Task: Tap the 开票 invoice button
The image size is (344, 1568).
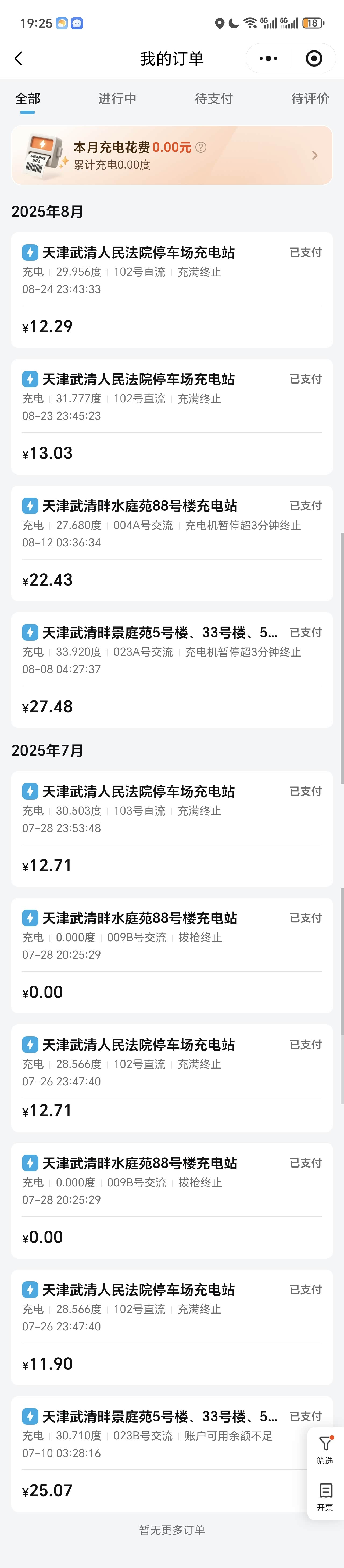Action: (325, 1496)
